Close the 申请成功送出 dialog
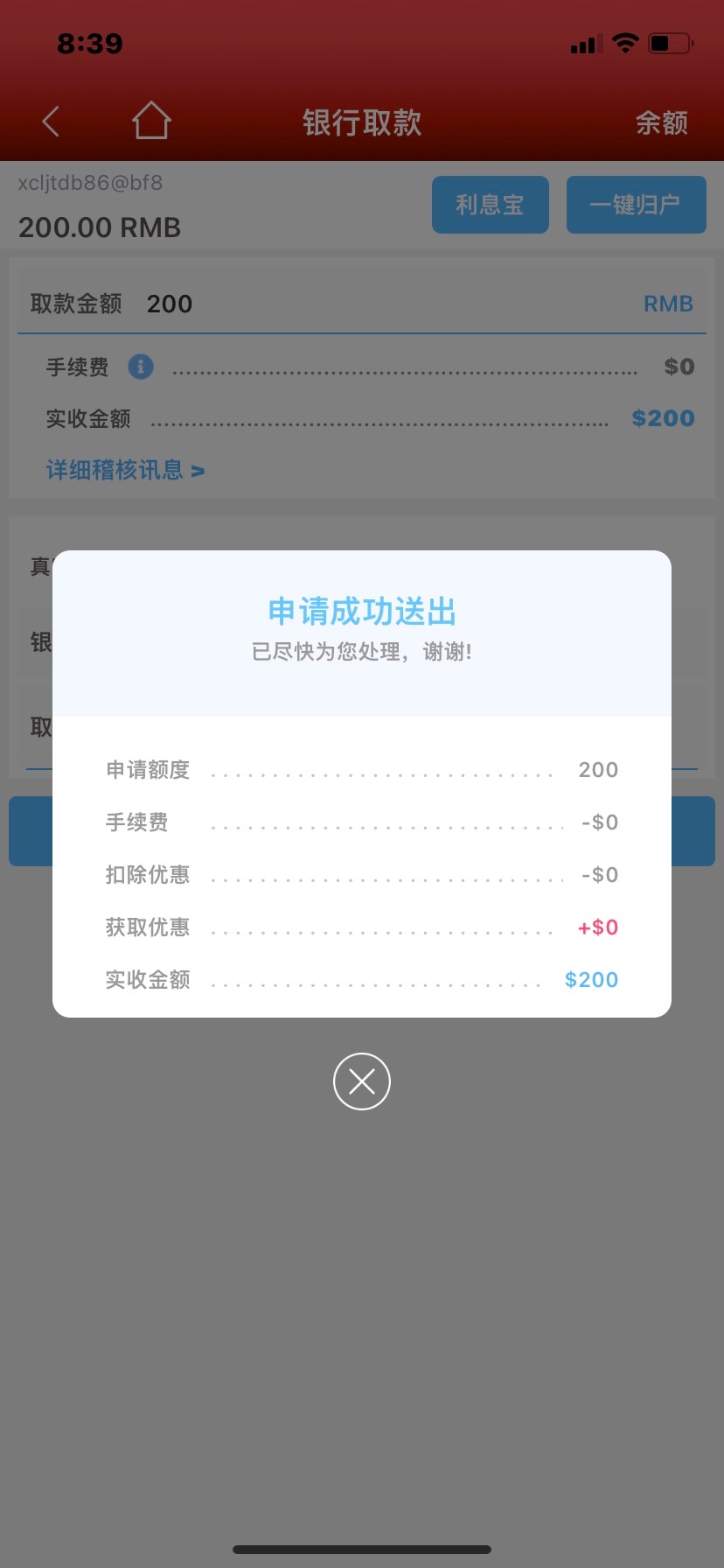 tap(361, 1081)
